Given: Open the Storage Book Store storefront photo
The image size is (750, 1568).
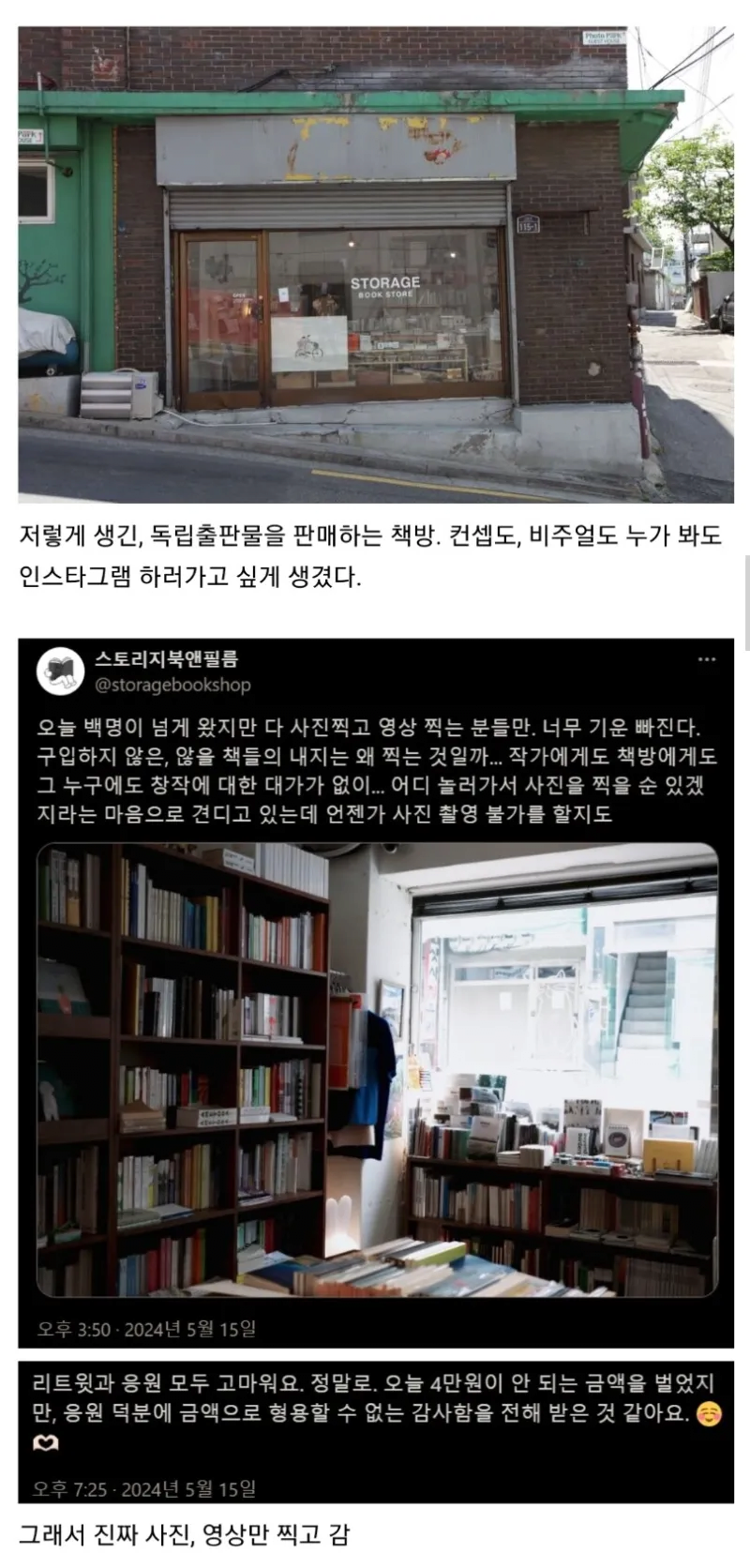Looking at the screenshot, I should point(375,264).
